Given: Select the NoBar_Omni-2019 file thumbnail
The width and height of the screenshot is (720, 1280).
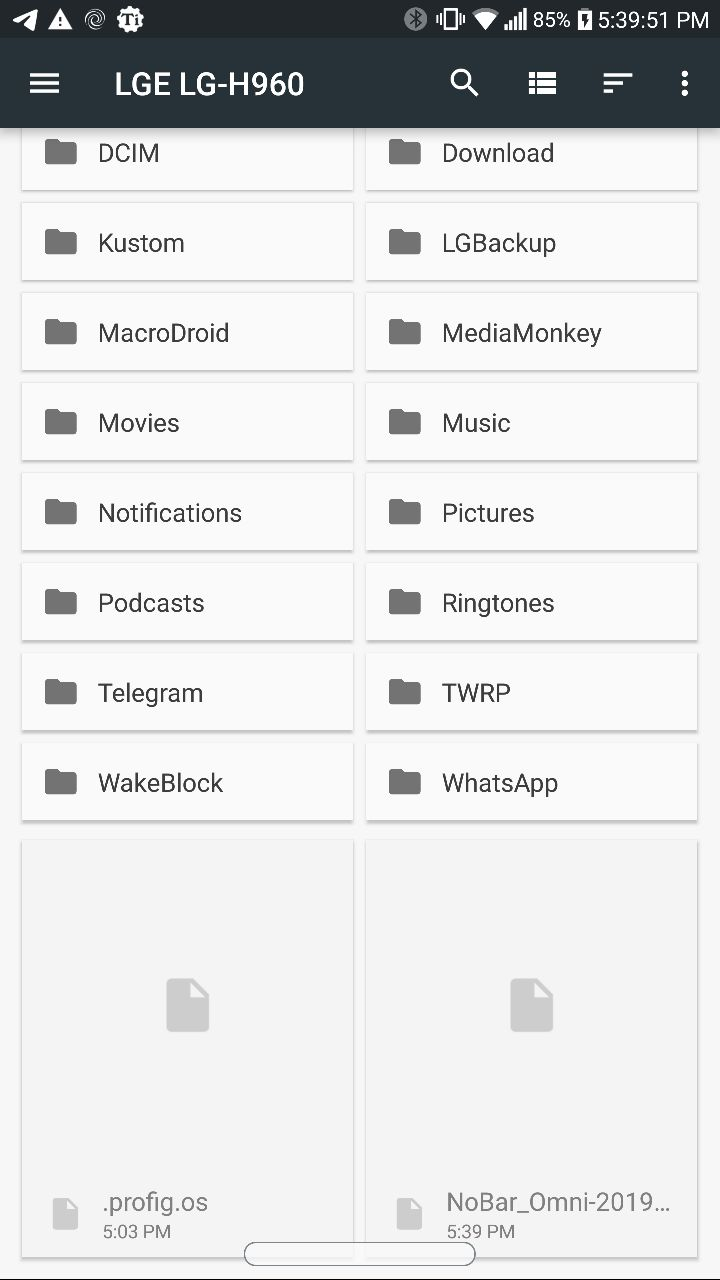Looking at the screenshot, I should click(x=531, y=1005).
